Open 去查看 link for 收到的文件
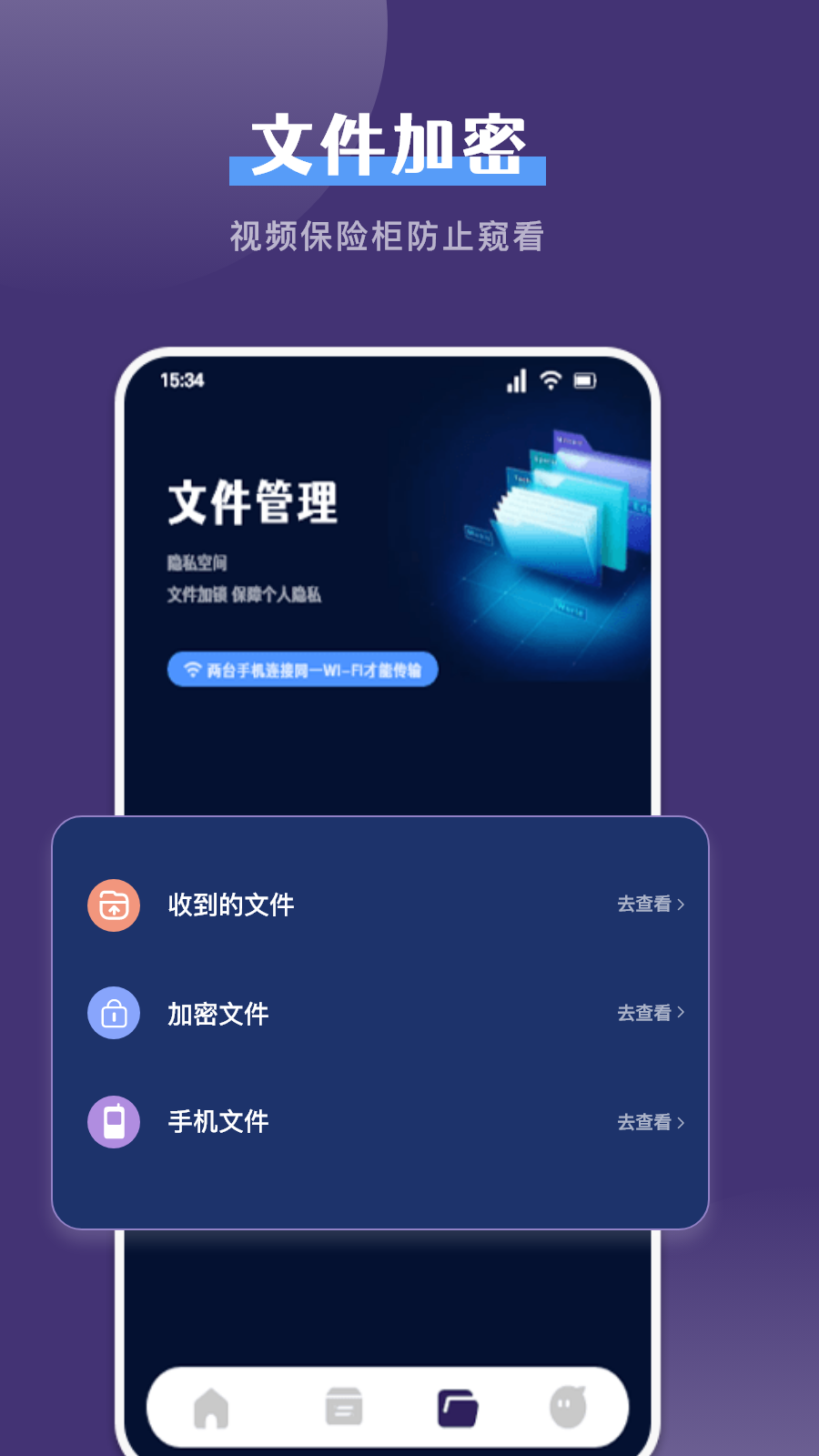Screen dimensions: 819x1456 [x=648, y=904]
